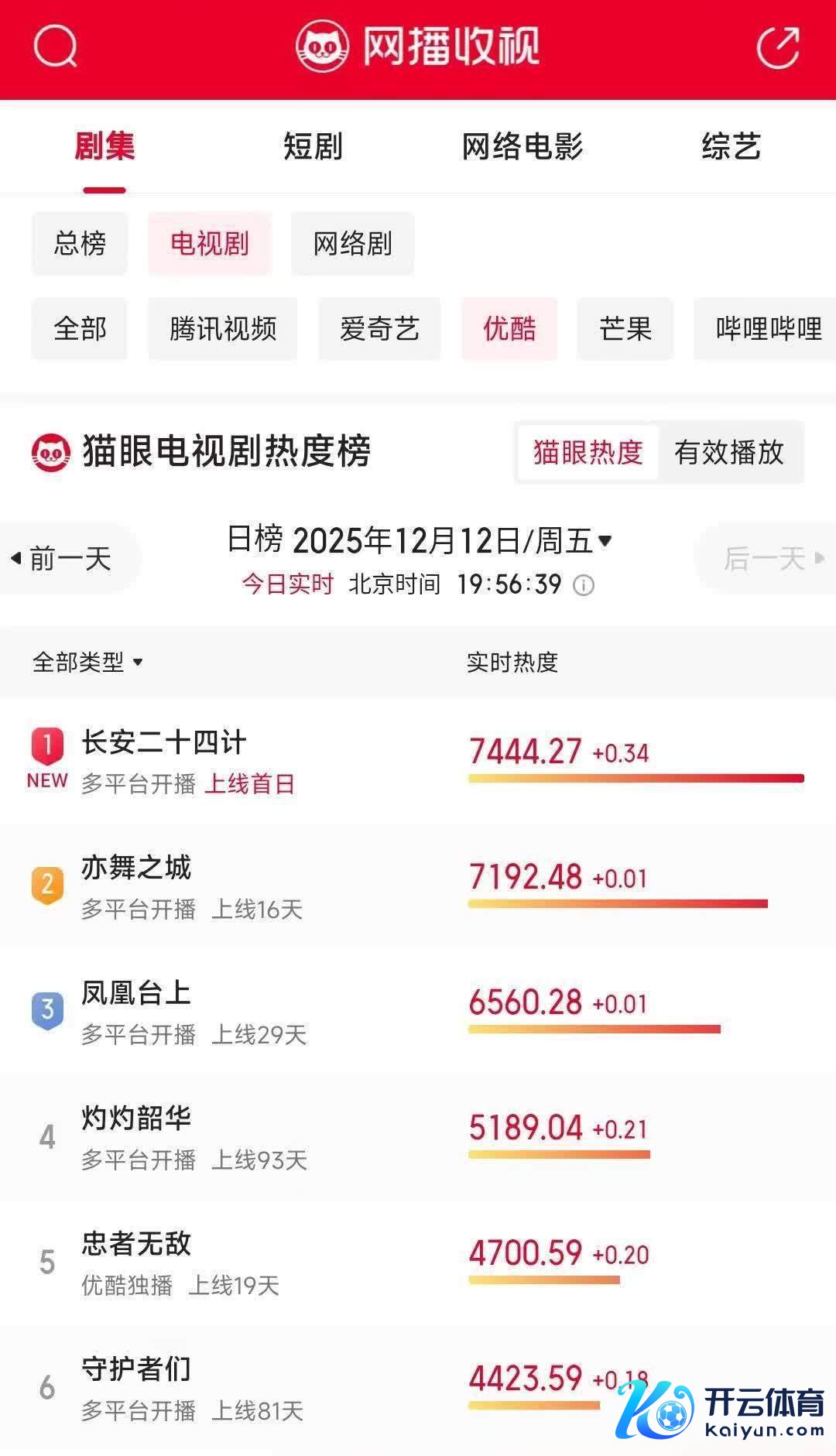The width and height of the screenshot is (836, 1456).
Task: Switch to the 综艺 tab
Action: [x=731, y=146]
